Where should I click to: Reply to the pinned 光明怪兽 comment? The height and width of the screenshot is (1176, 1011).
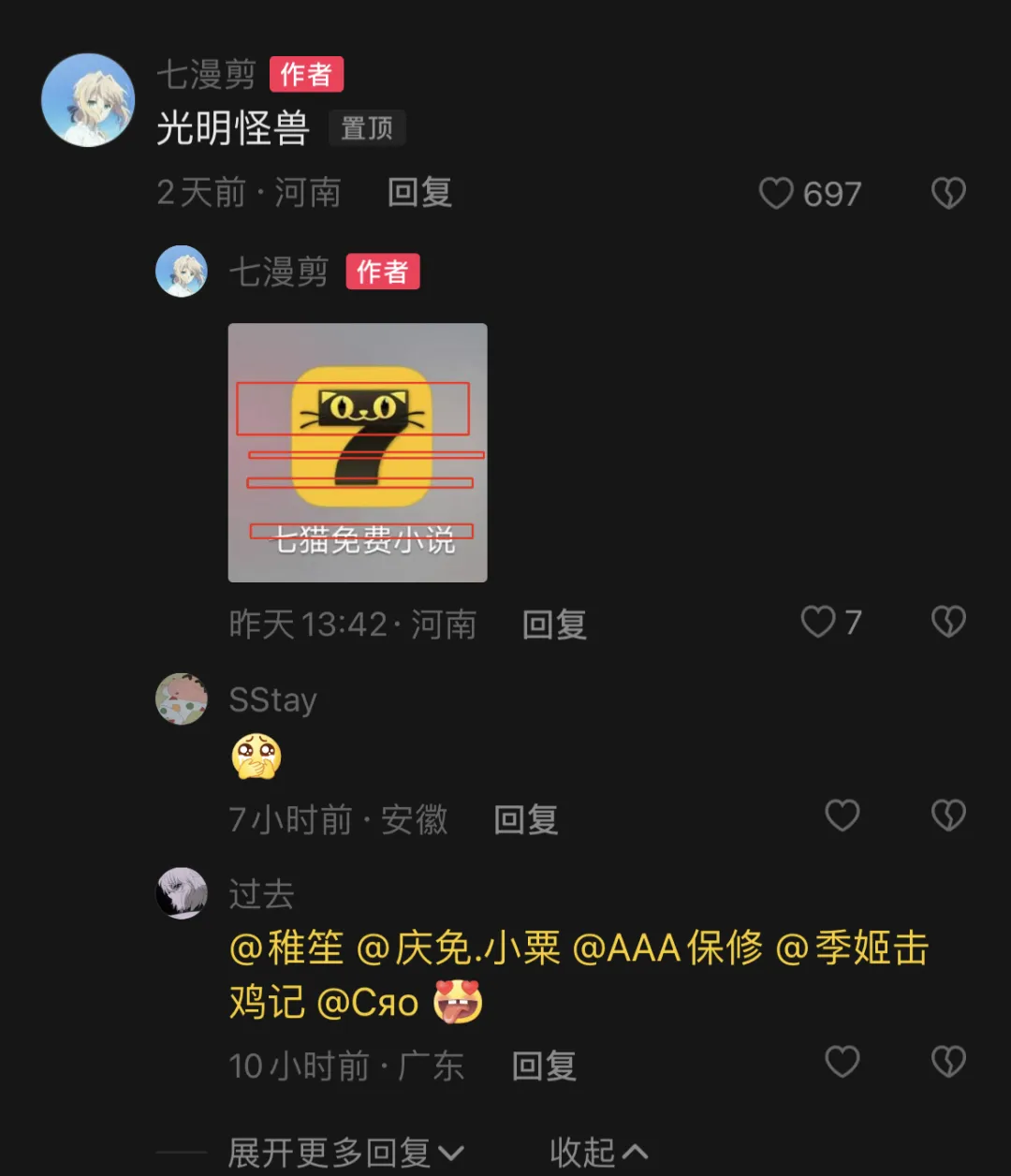[418, 194]
